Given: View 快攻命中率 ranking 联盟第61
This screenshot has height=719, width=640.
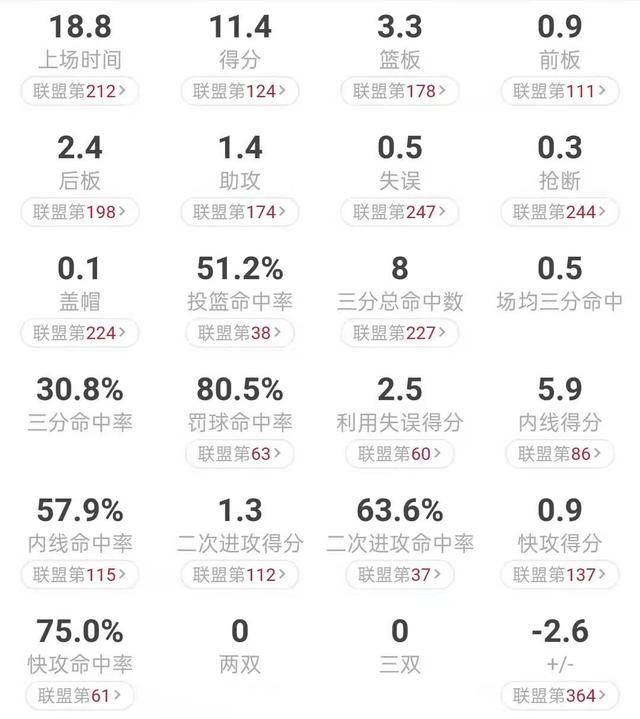Looking at the screenshot, I should [79, 695].
